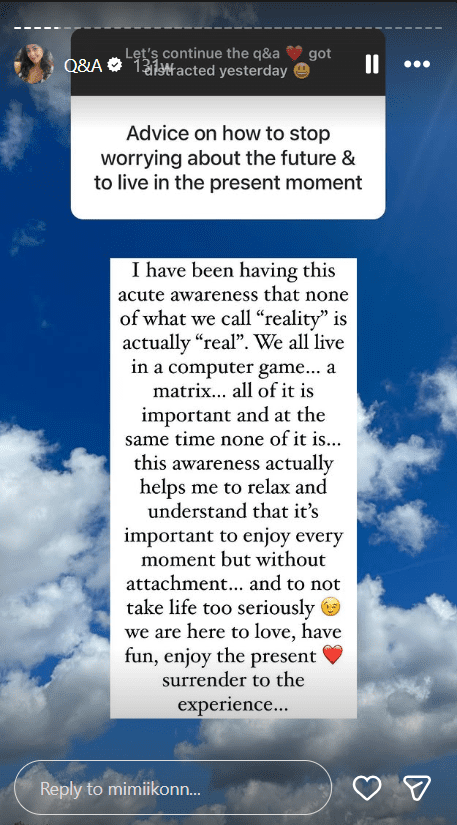Pause the story playback
Screen dimensions: 457x825
pos(372,64)
